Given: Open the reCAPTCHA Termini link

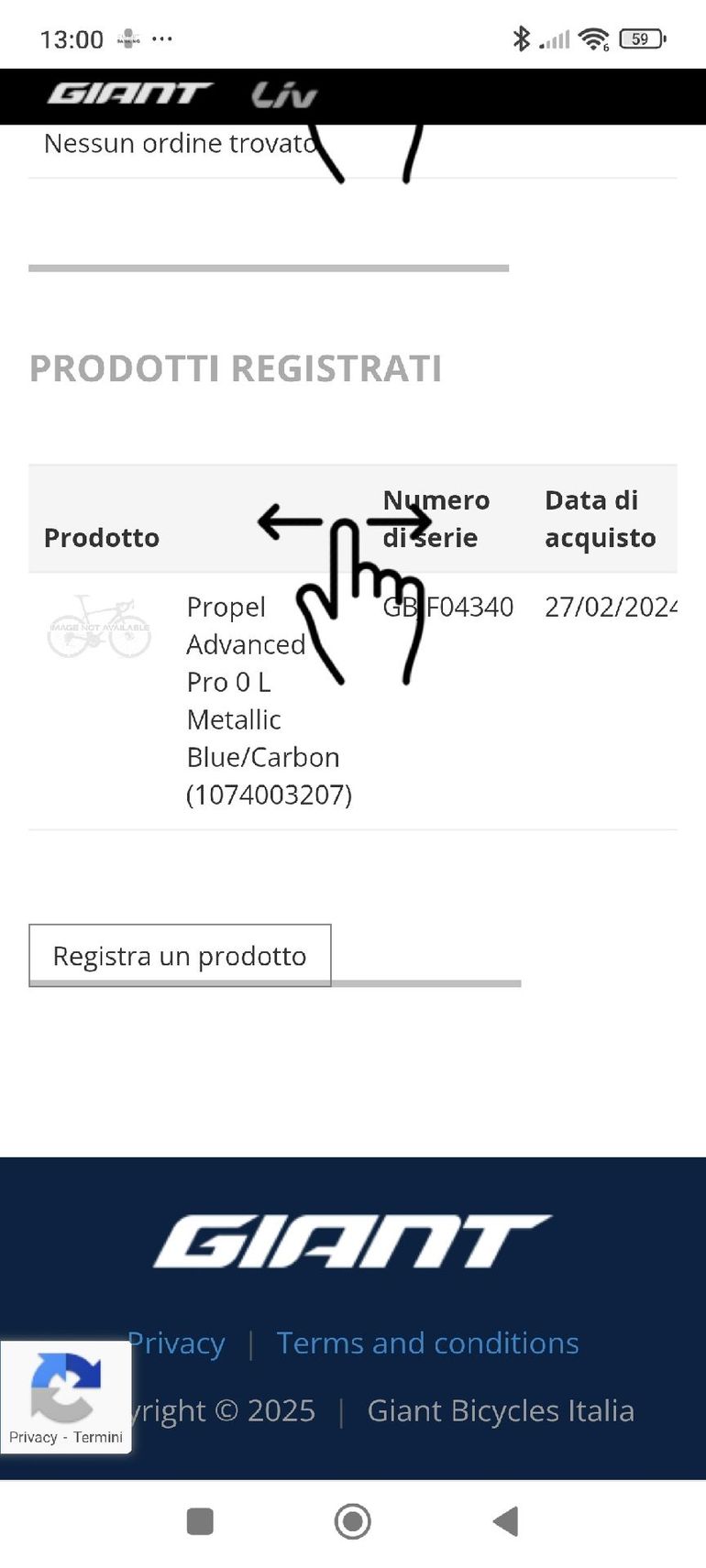Looking at the screenshot, I should pos(98,1437).
